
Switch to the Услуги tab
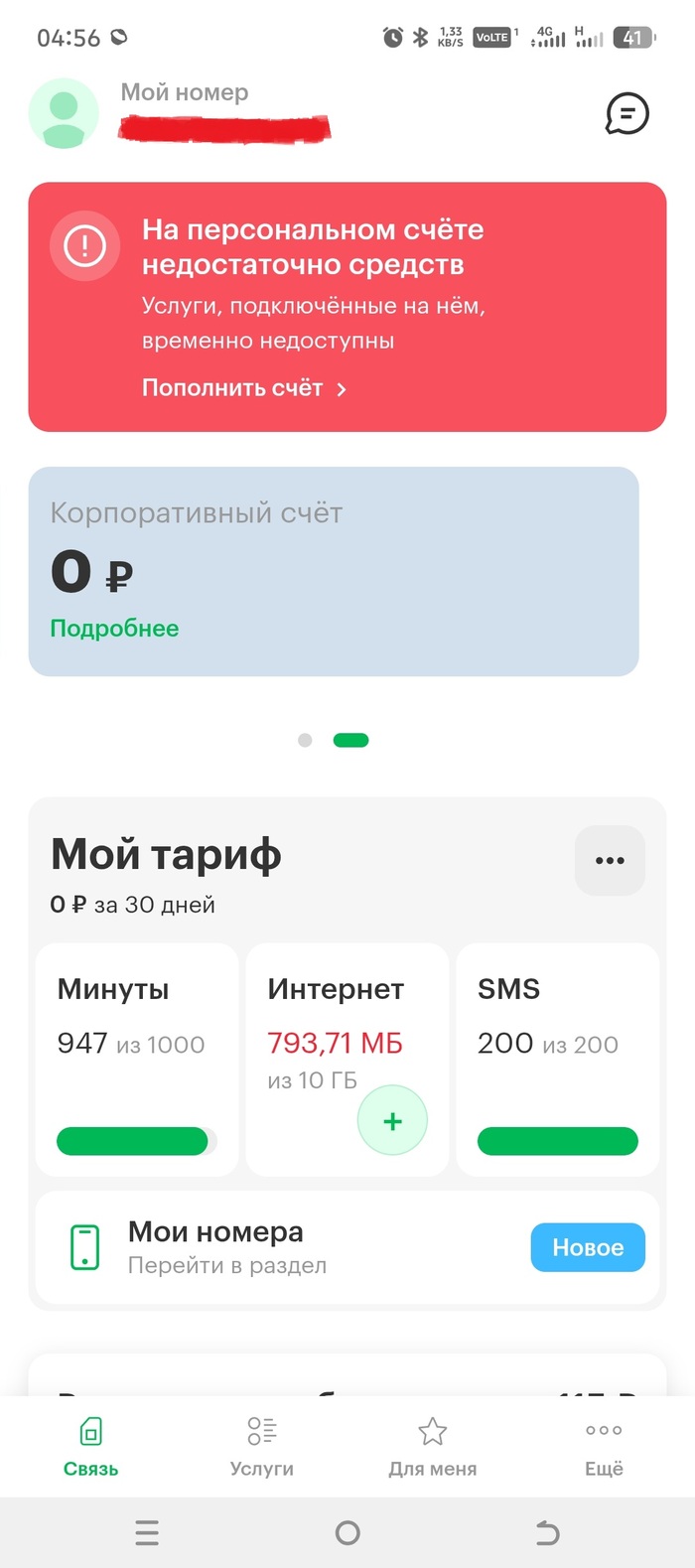coord(261,1447)
